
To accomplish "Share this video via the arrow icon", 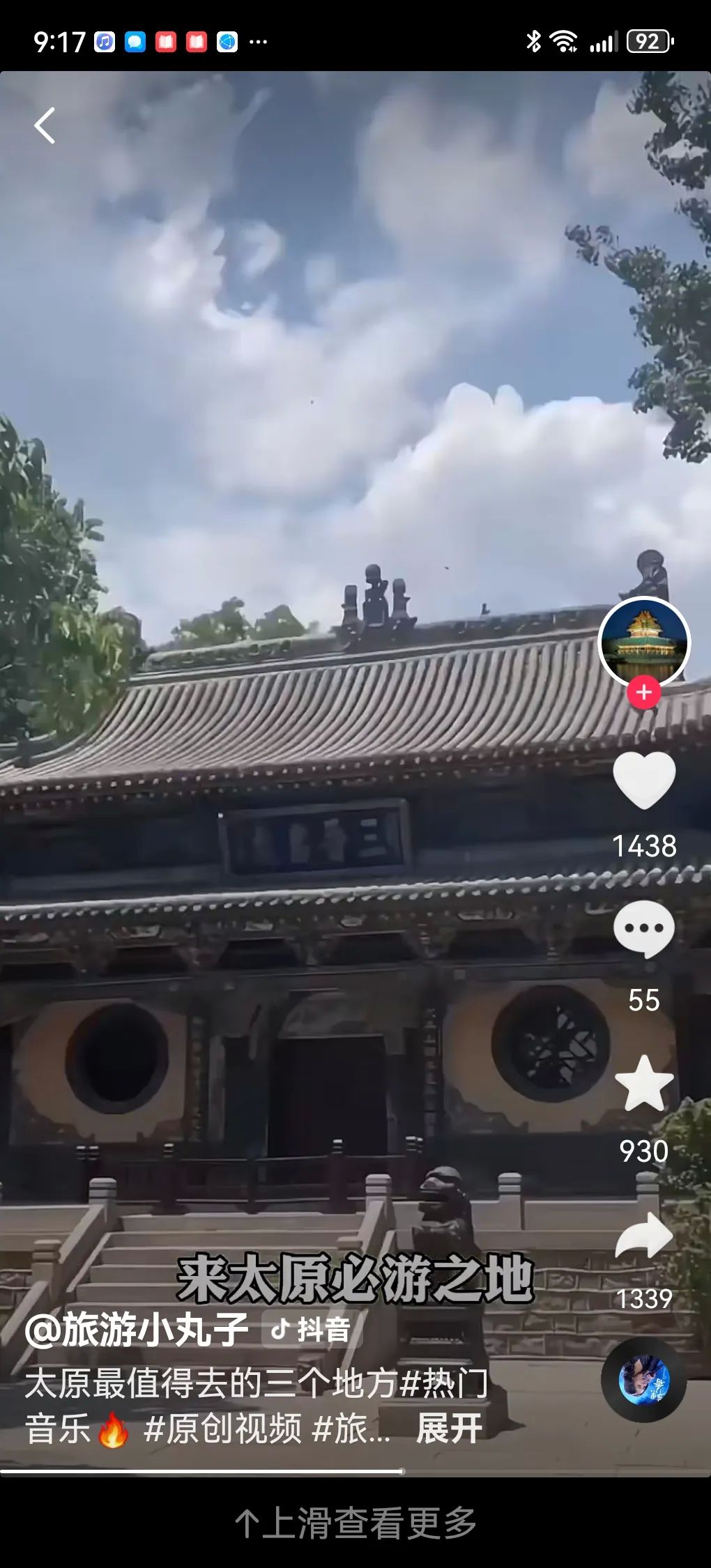I will (644, 1236).
